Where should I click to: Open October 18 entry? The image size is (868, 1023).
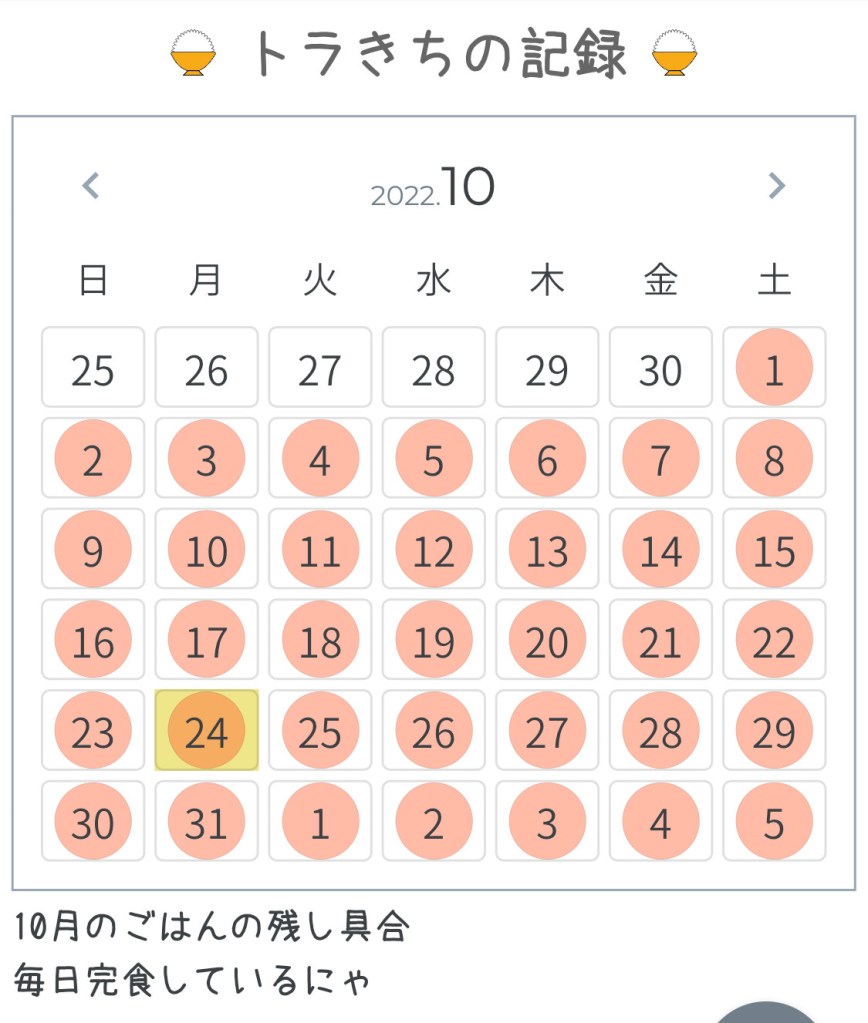320,640
